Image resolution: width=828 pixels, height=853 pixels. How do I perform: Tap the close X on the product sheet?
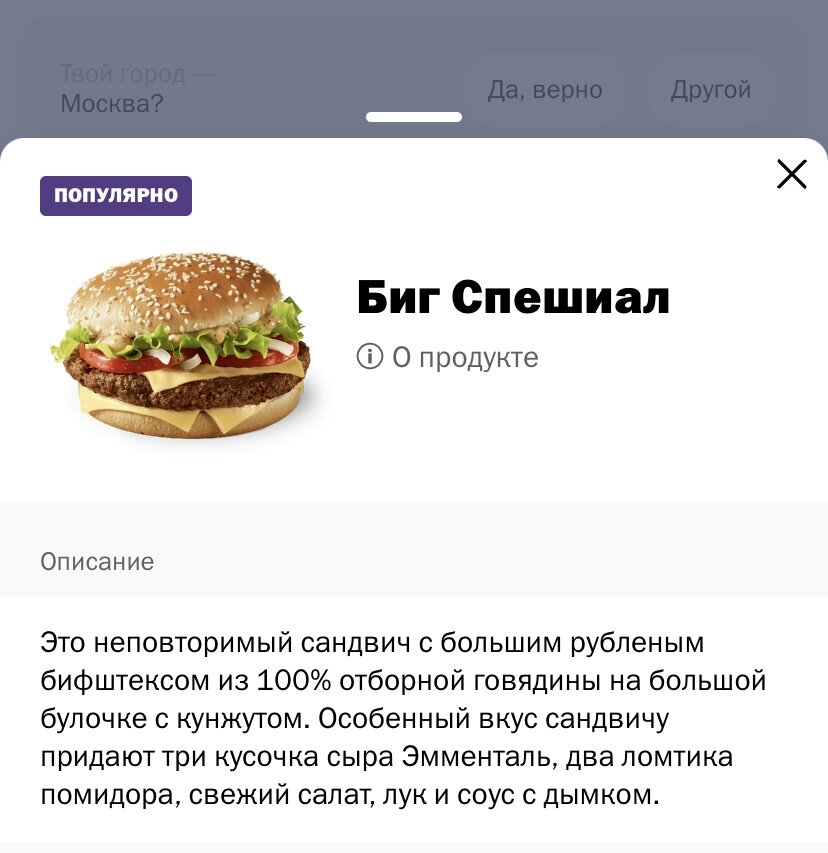[791, 173]
